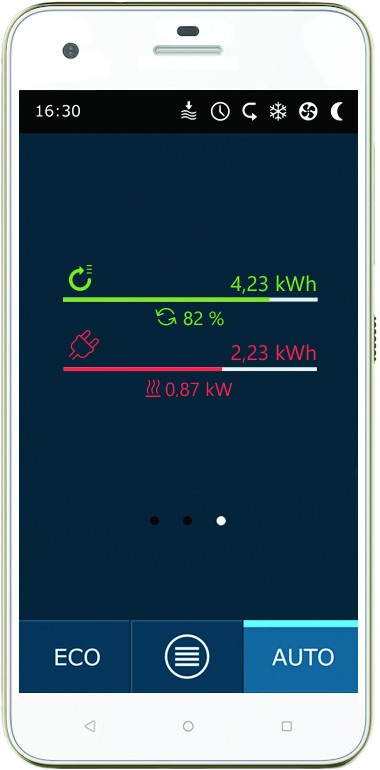The width and height of the screenshot is (380, 770).
Task: Select the AUTO mode
Action: [301, 657]
